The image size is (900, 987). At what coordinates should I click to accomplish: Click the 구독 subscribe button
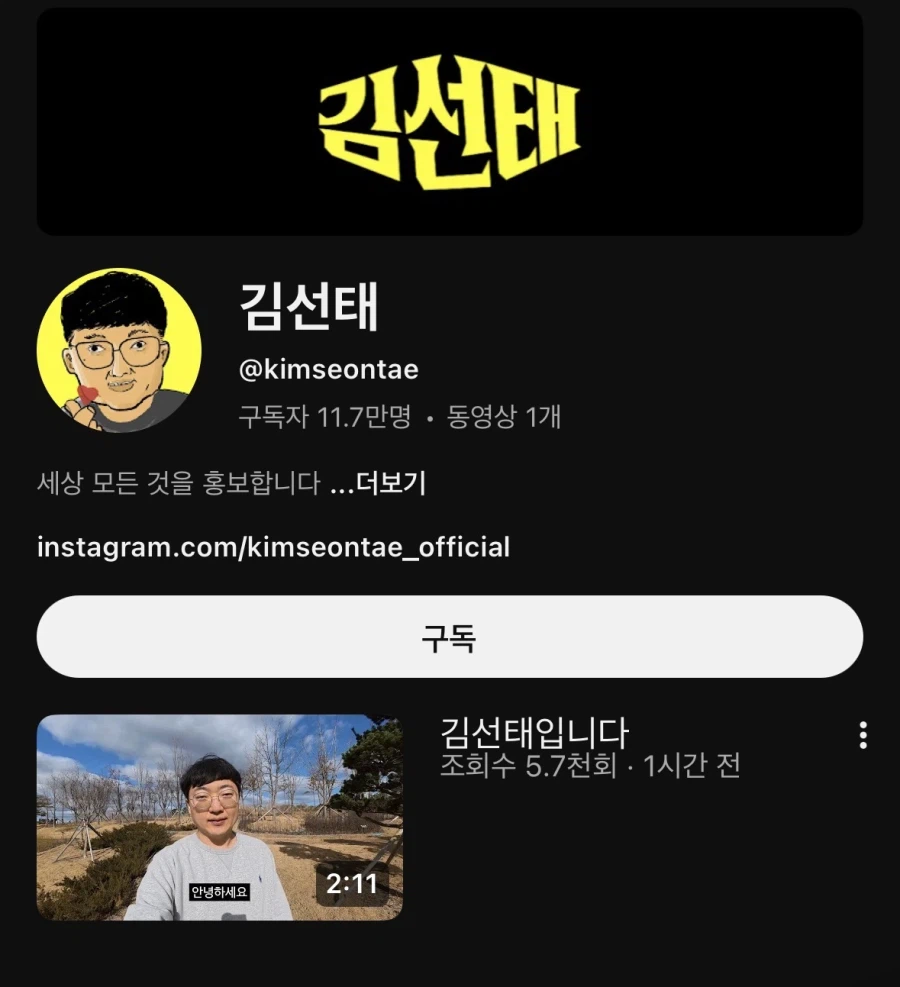450,636
